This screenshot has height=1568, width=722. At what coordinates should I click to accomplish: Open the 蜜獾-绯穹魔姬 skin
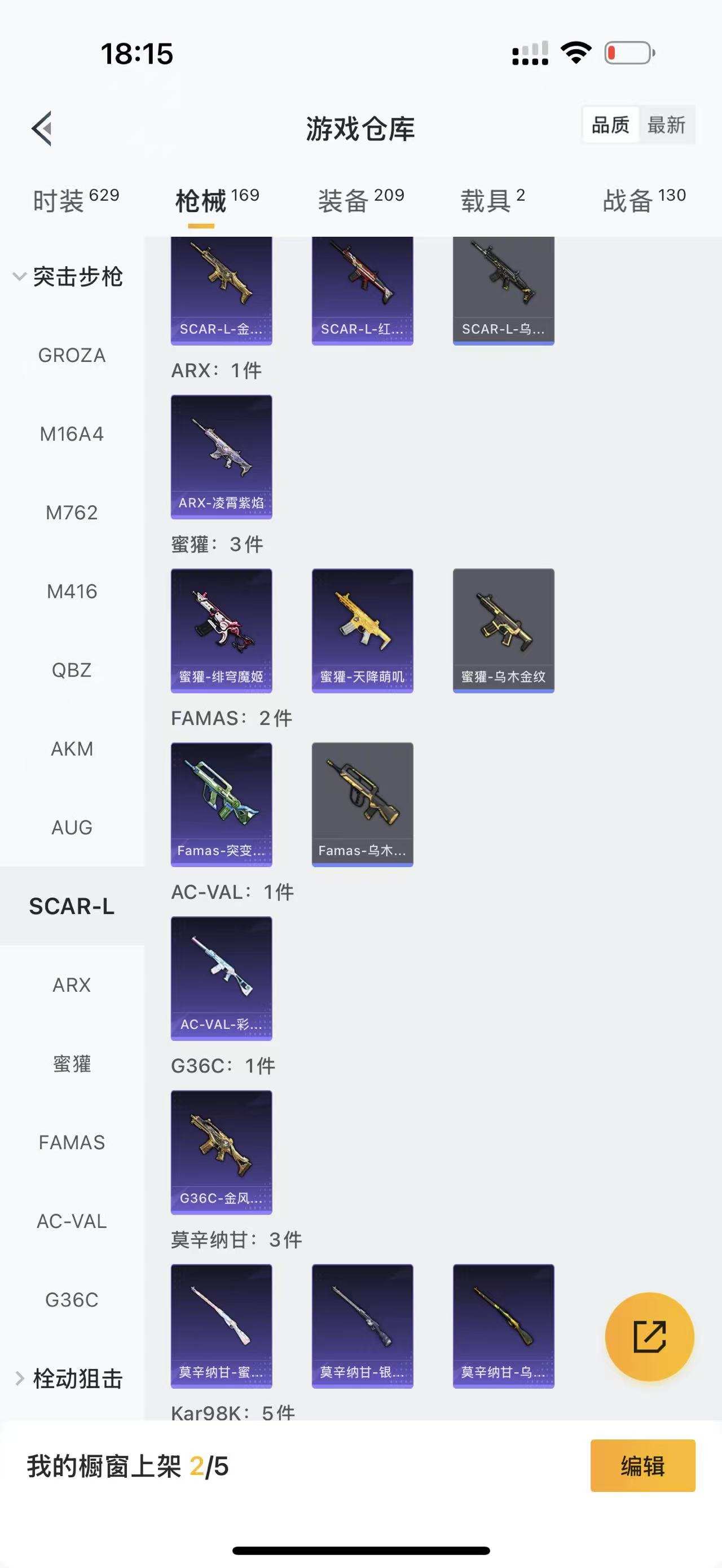click(x=221, y=630)
